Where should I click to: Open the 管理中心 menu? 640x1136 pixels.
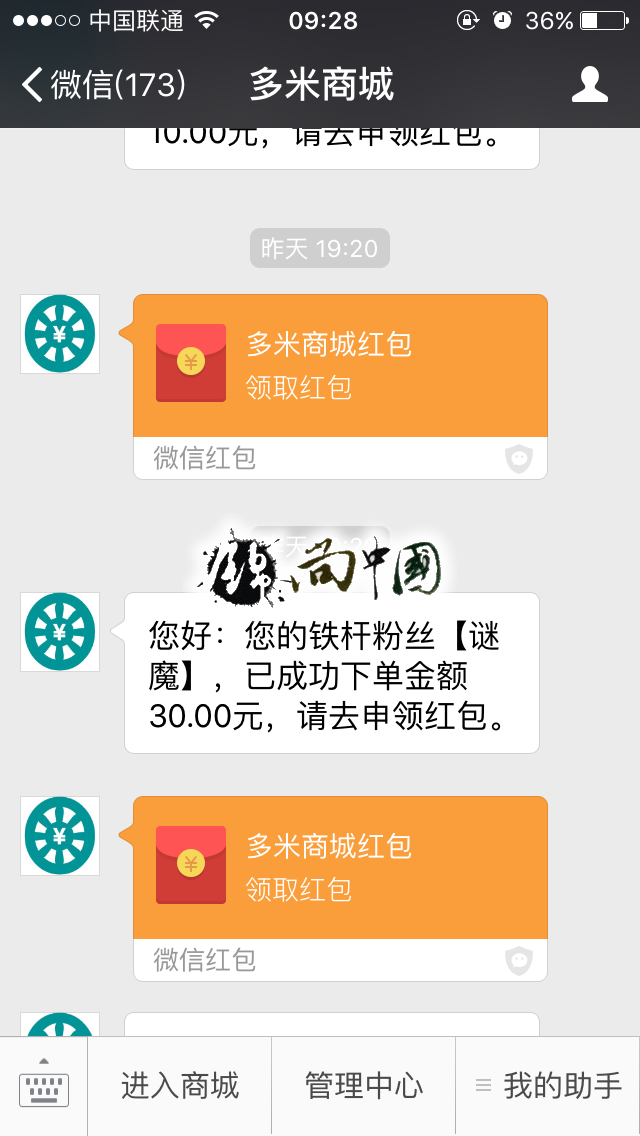point(364,1086)
